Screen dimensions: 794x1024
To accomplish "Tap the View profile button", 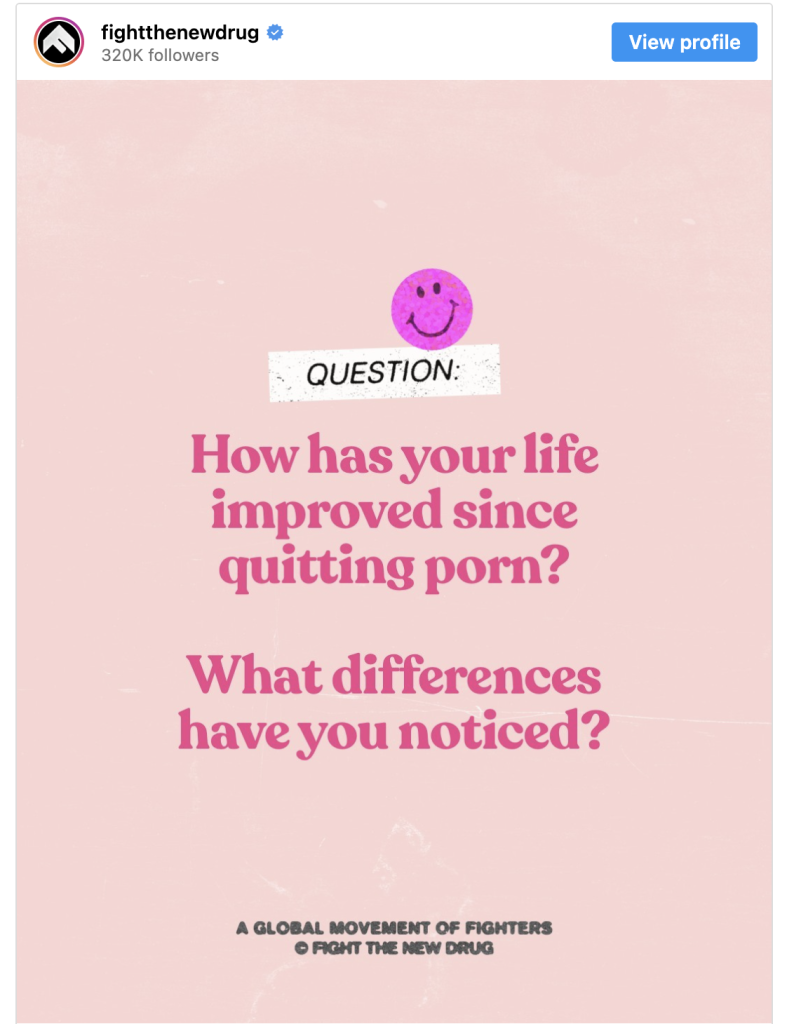I will click(684, 43).
